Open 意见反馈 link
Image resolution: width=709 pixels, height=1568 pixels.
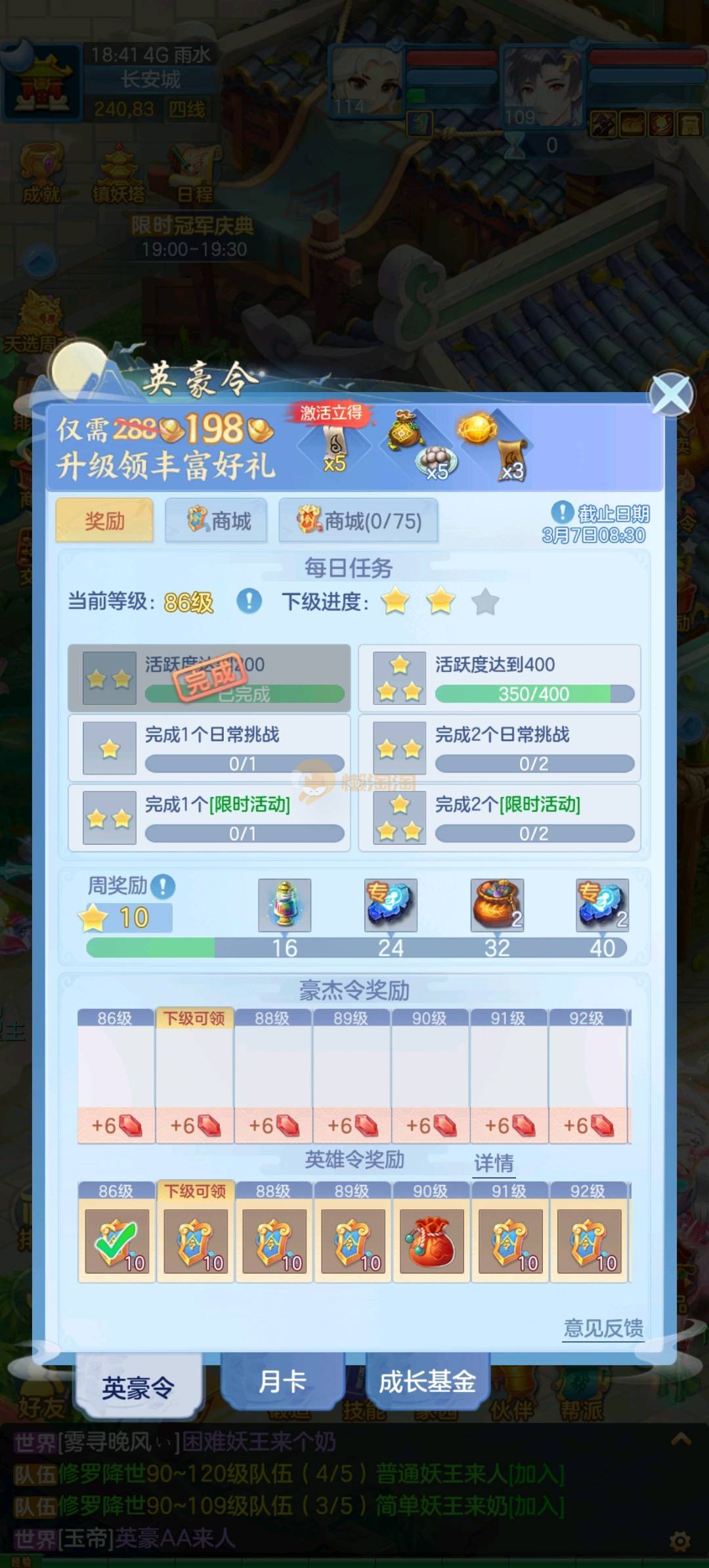click(603, 1328)
